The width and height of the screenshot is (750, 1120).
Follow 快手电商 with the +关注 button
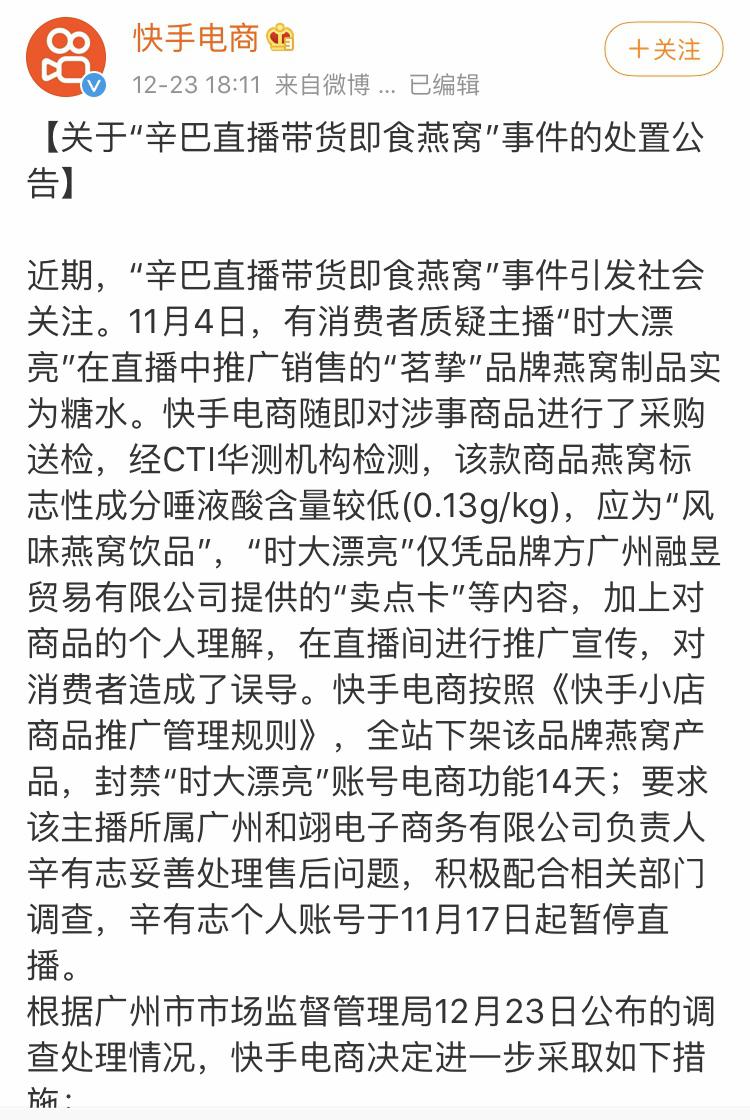point(664,50)
